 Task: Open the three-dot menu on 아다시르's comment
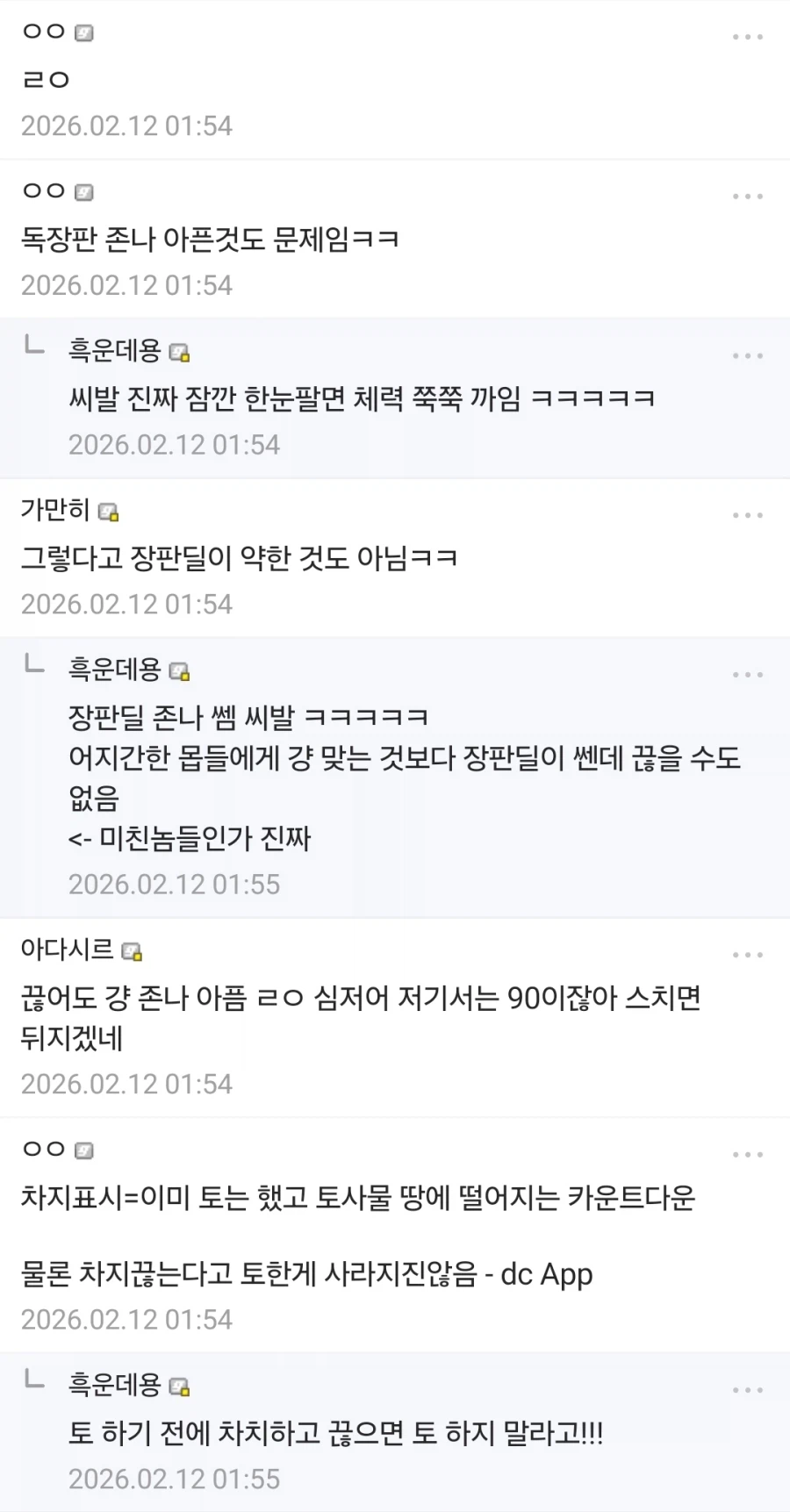pyautogui.click(x=747, y=953)
